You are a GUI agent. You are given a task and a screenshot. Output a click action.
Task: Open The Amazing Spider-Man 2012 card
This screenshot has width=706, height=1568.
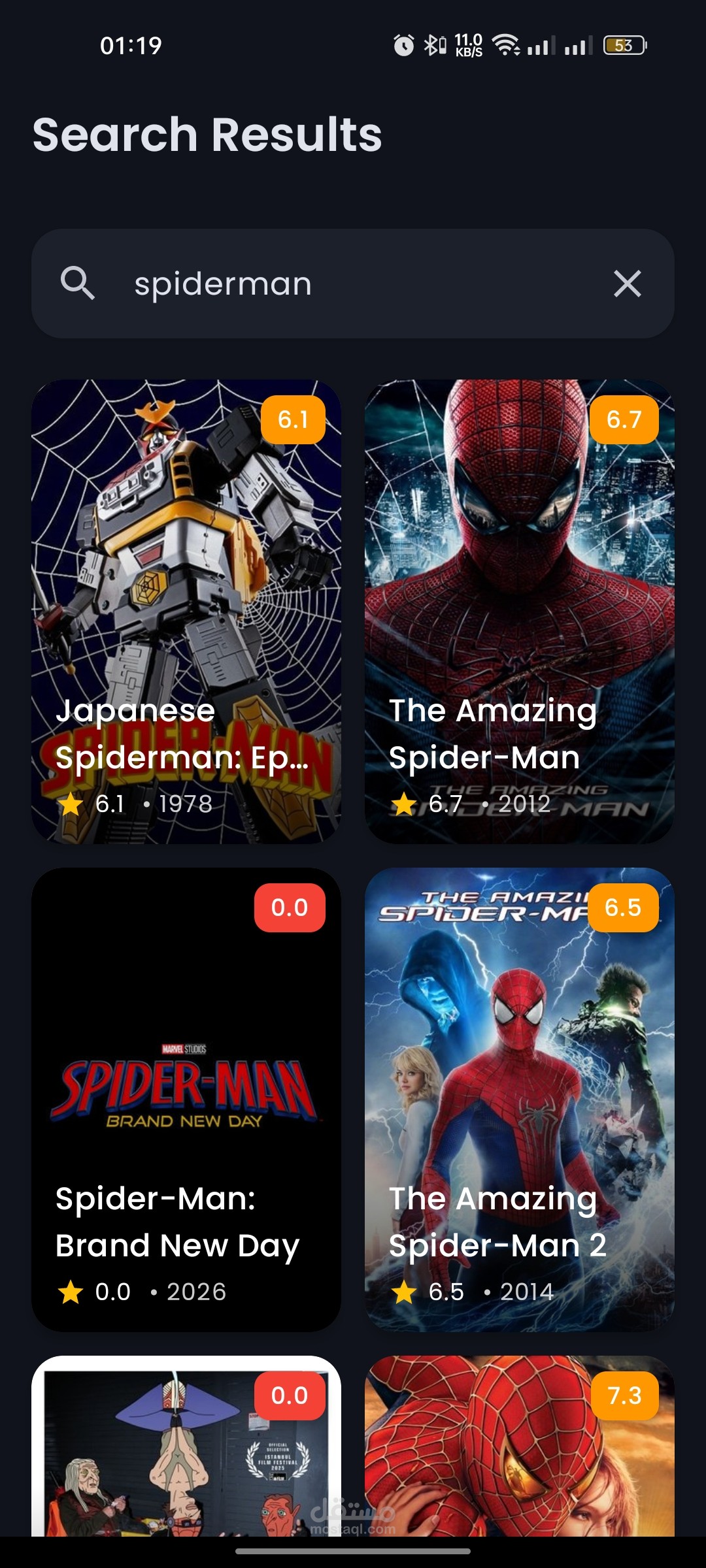click(x=519, y=612)
